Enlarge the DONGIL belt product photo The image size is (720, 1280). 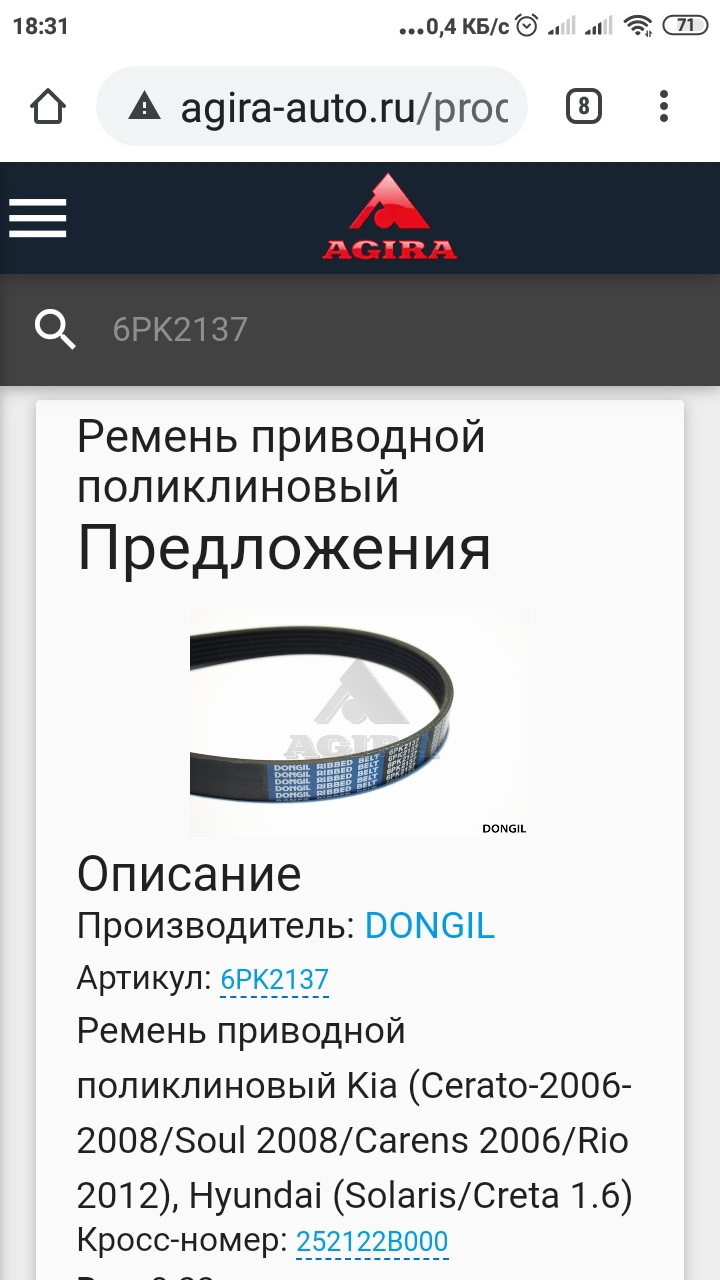(x=360, y=722)
